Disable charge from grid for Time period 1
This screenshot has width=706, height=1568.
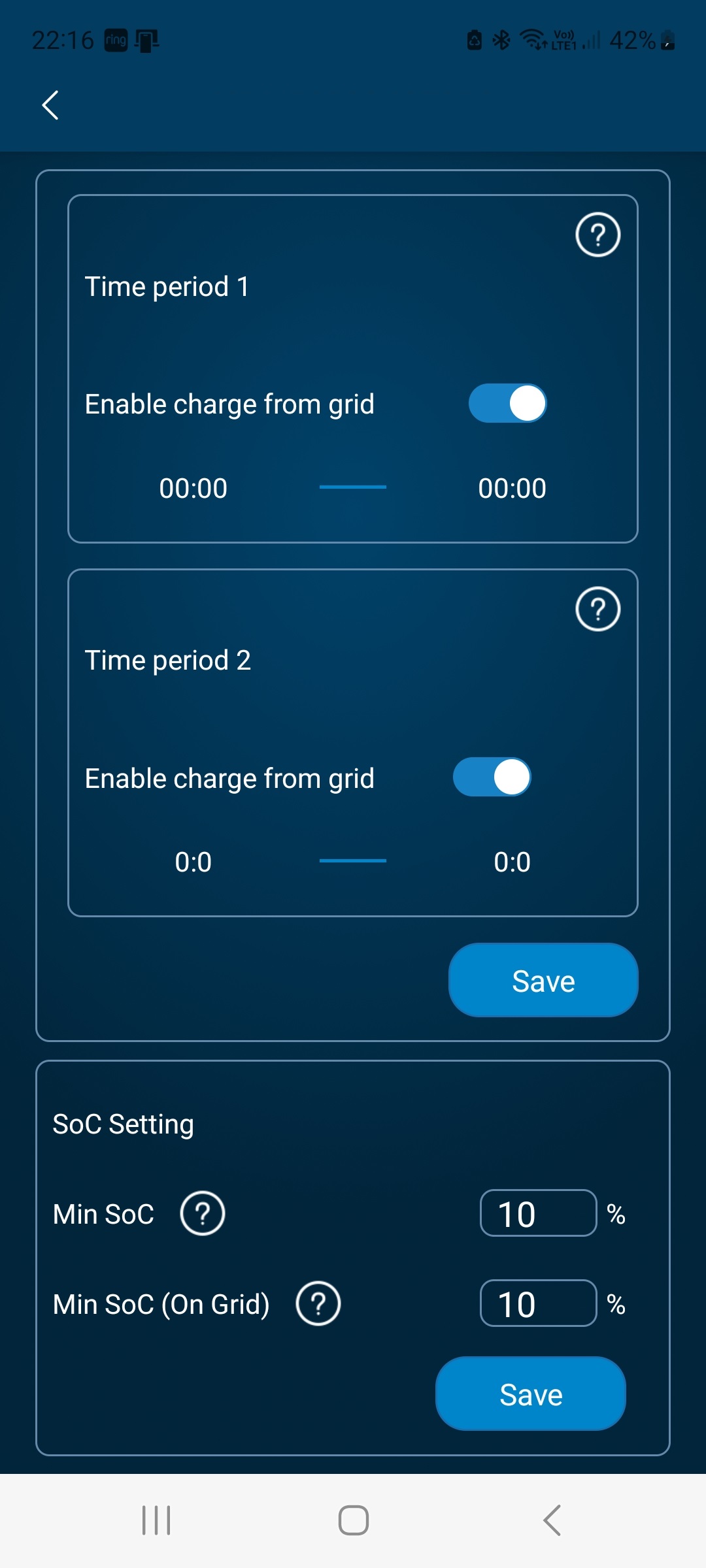coord(508,403)
